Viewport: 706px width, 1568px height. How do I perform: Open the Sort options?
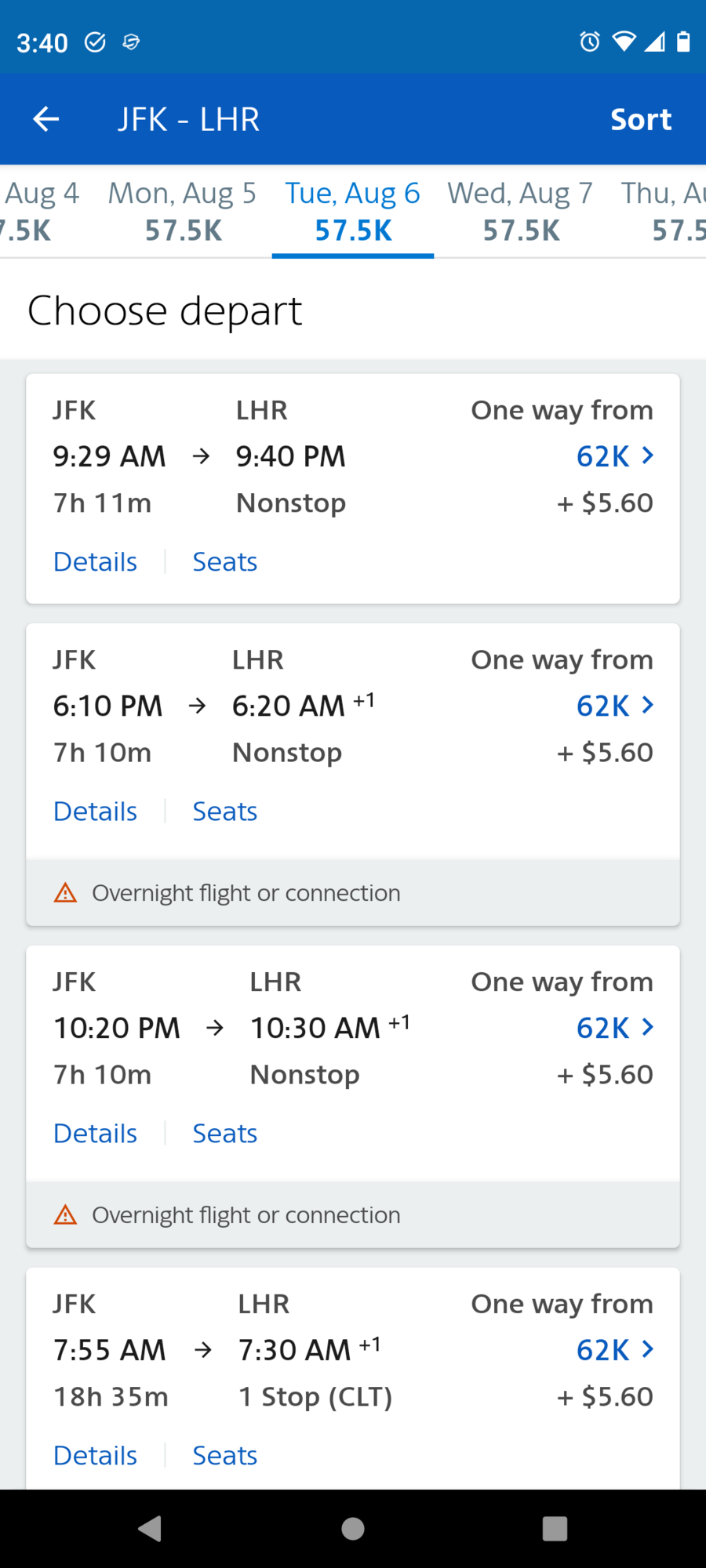(640, 118)
